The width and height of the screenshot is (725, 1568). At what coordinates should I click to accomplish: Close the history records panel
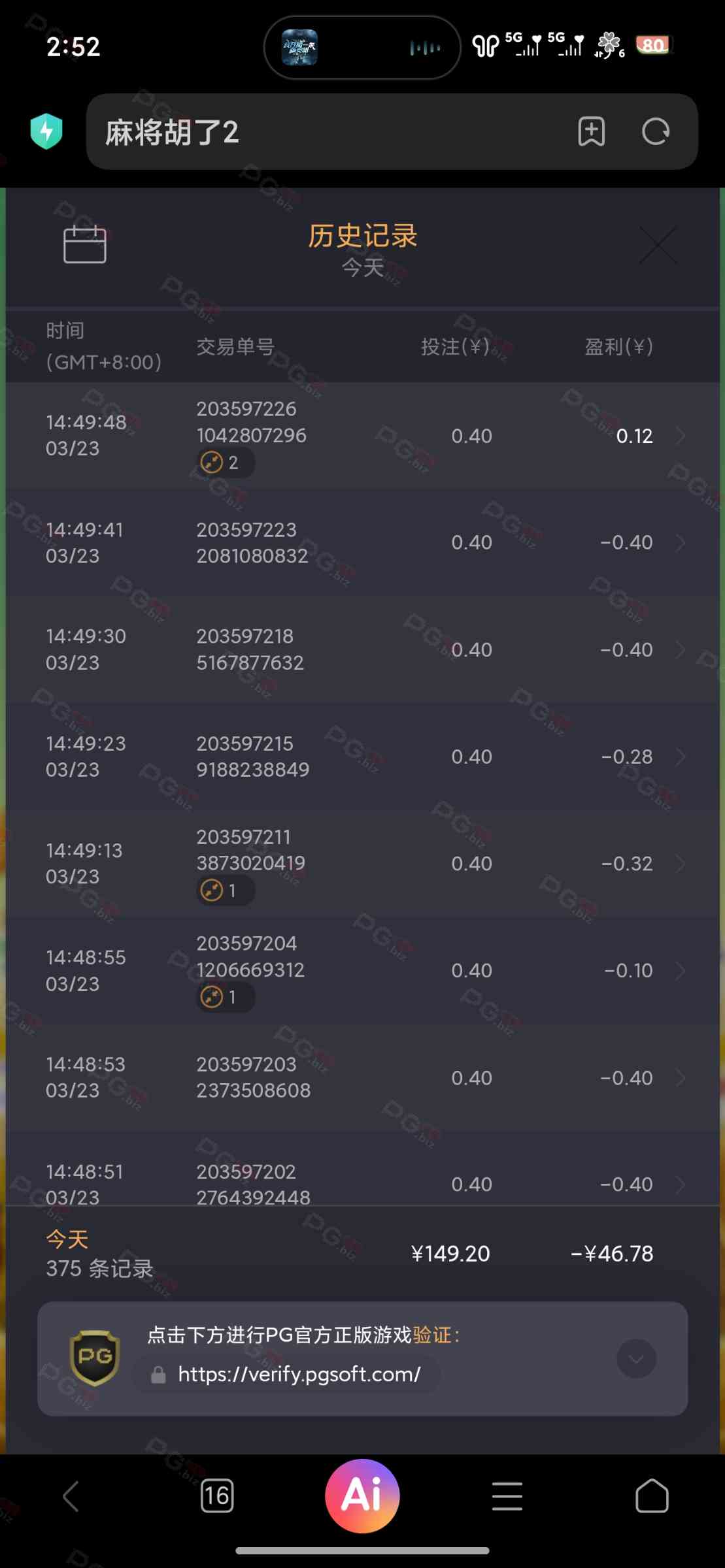coord(657,245)
